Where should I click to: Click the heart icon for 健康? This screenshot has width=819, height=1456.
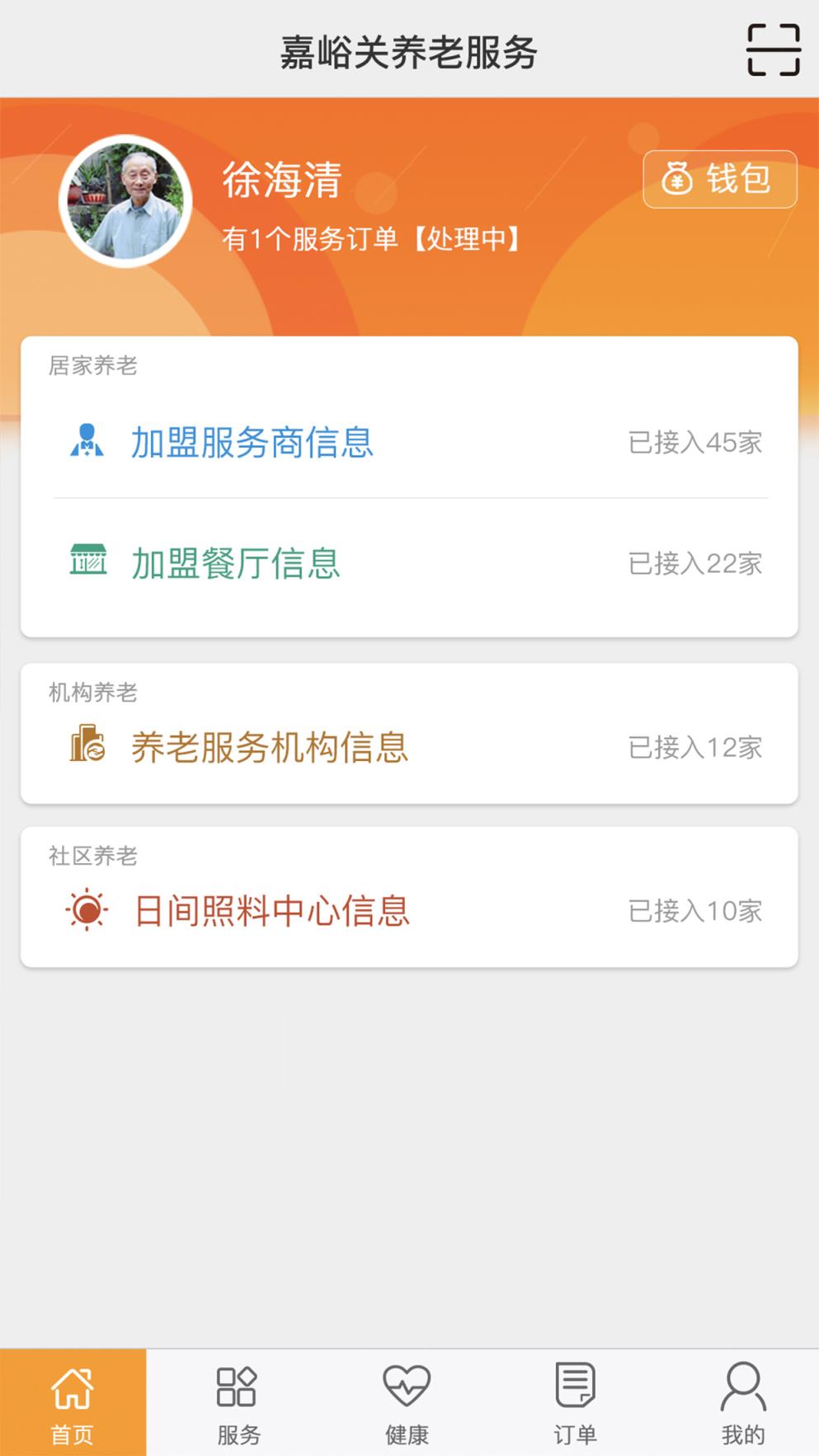click(406, 1383)
